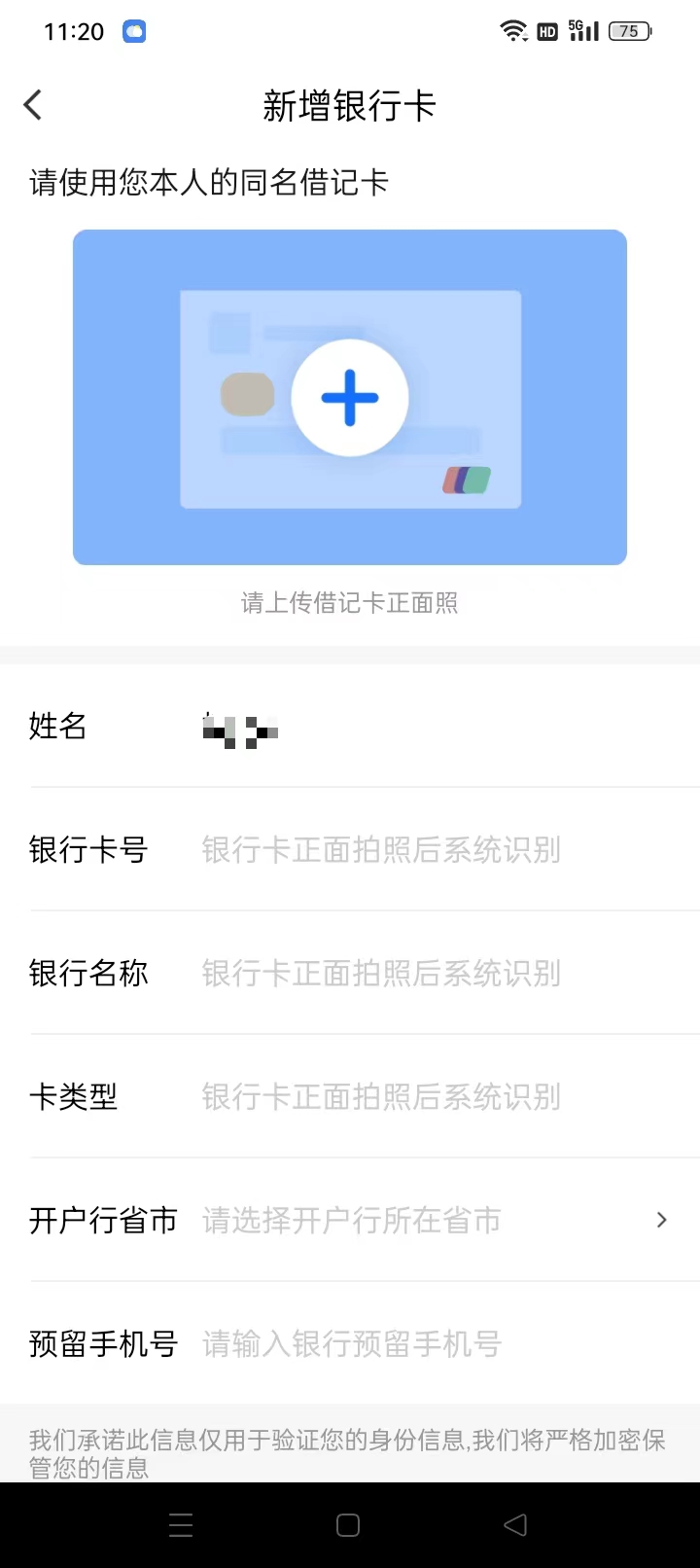Open the 开户行省市 province and city picker
Screen dimensions: 700x1568
(x=350, y=1220)
